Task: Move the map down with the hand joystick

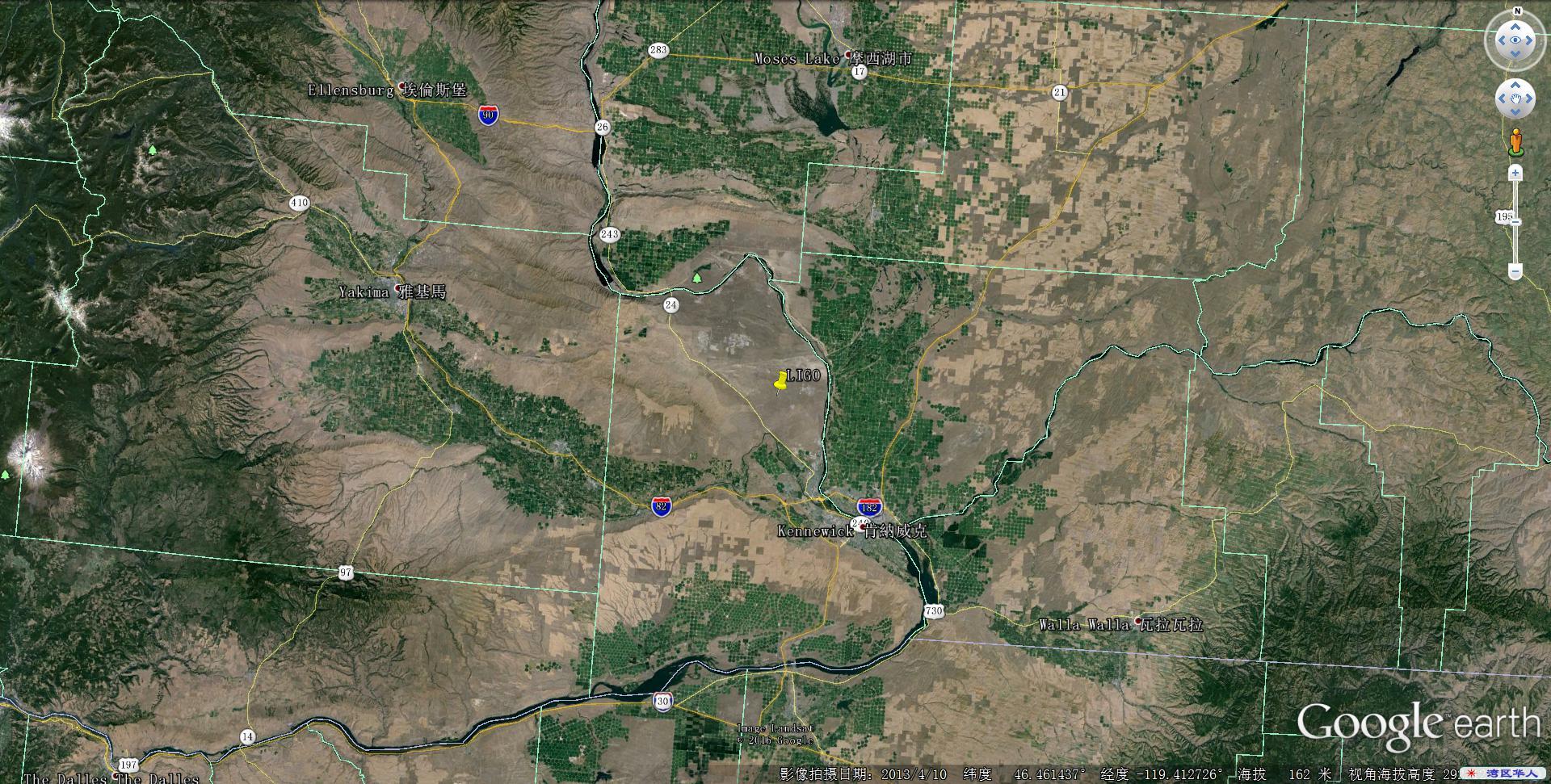Action: 1515,113
